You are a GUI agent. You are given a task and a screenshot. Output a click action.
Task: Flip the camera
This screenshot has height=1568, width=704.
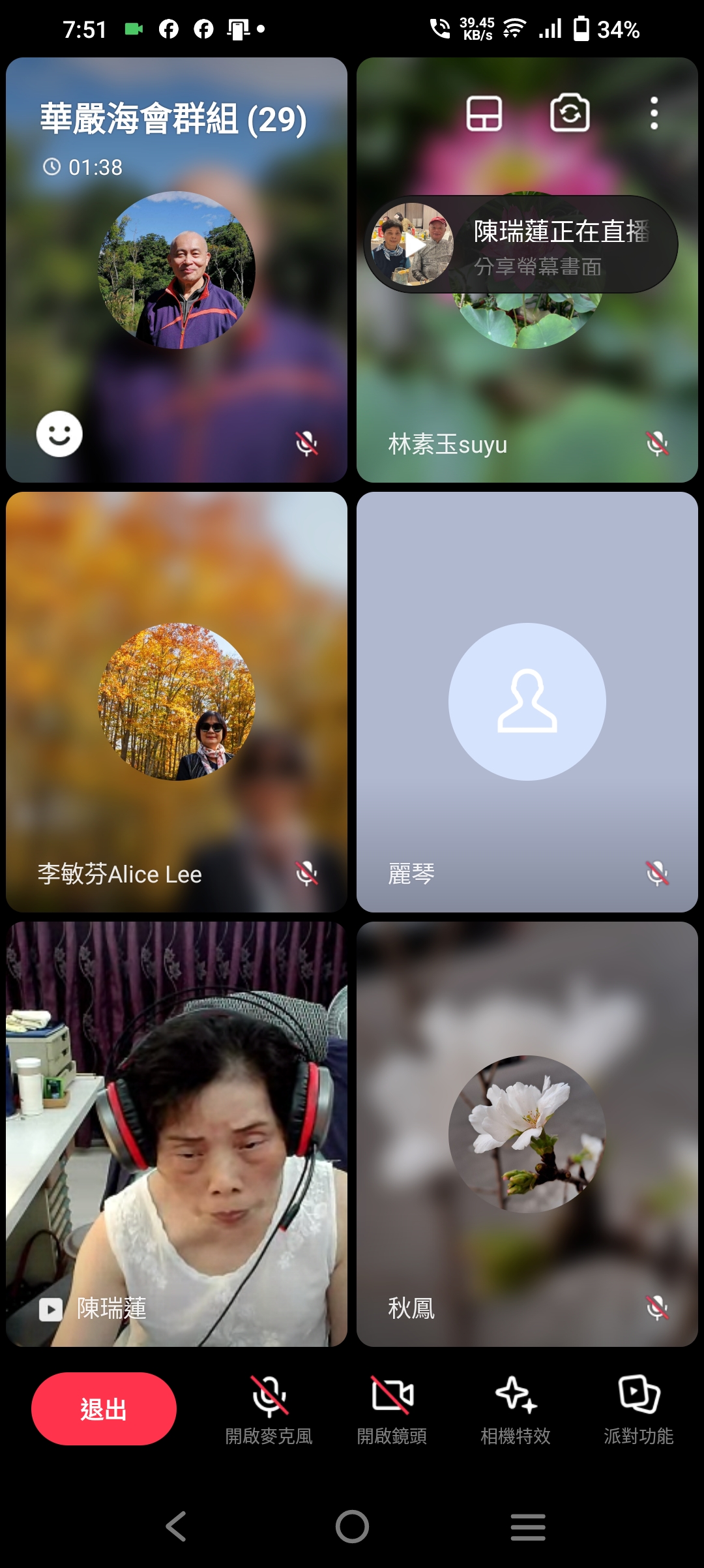[x=570, y=113]
